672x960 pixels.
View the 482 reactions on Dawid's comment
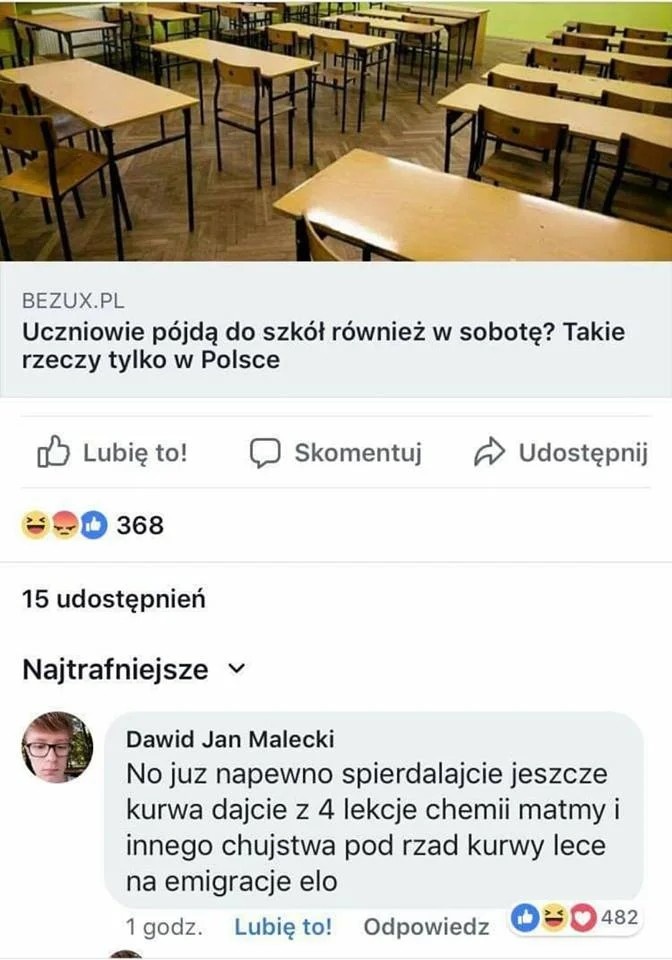[576, 917]
